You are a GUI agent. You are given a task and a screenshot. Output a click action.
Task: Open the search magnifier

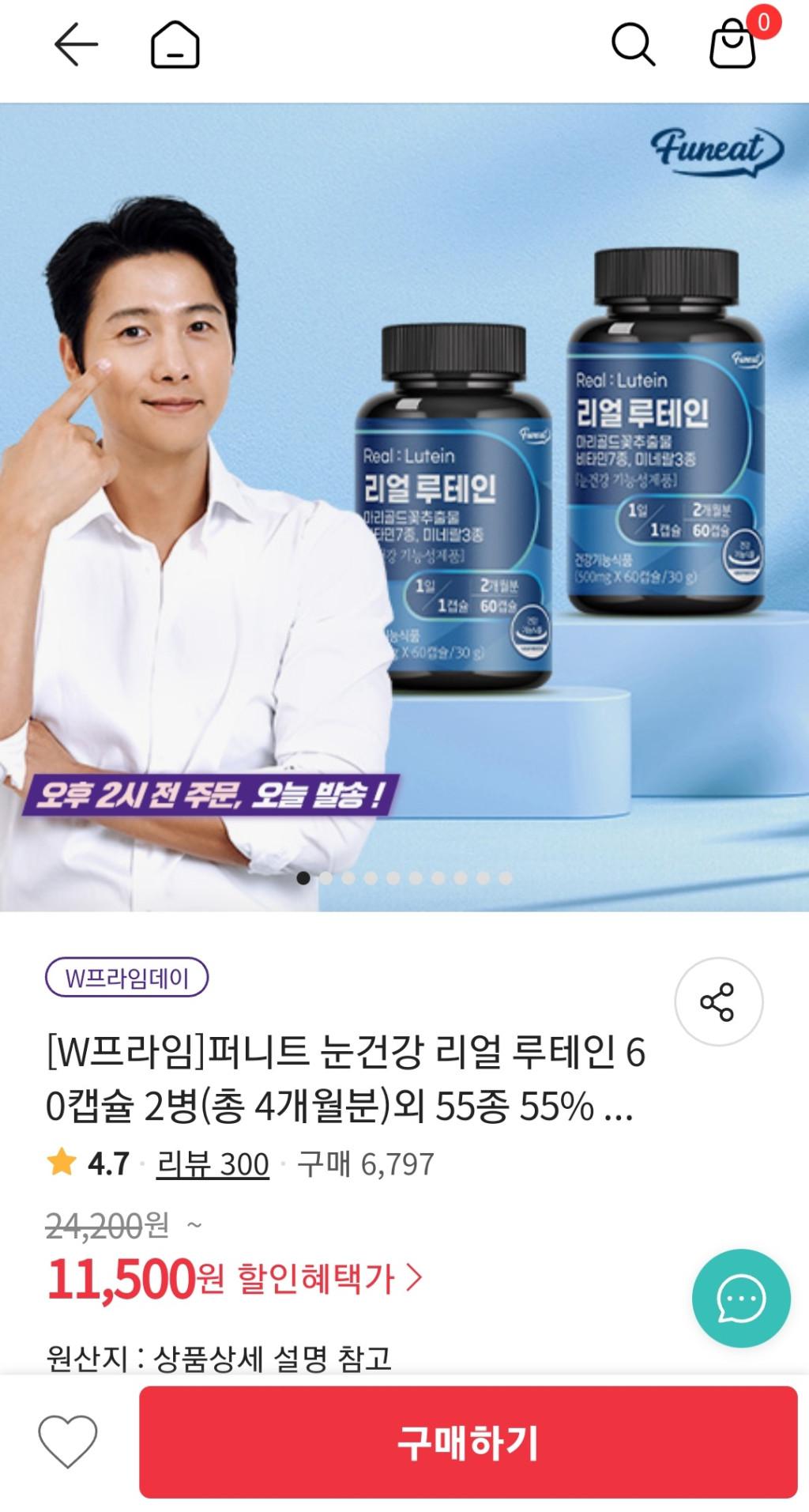tap(633, 44)
